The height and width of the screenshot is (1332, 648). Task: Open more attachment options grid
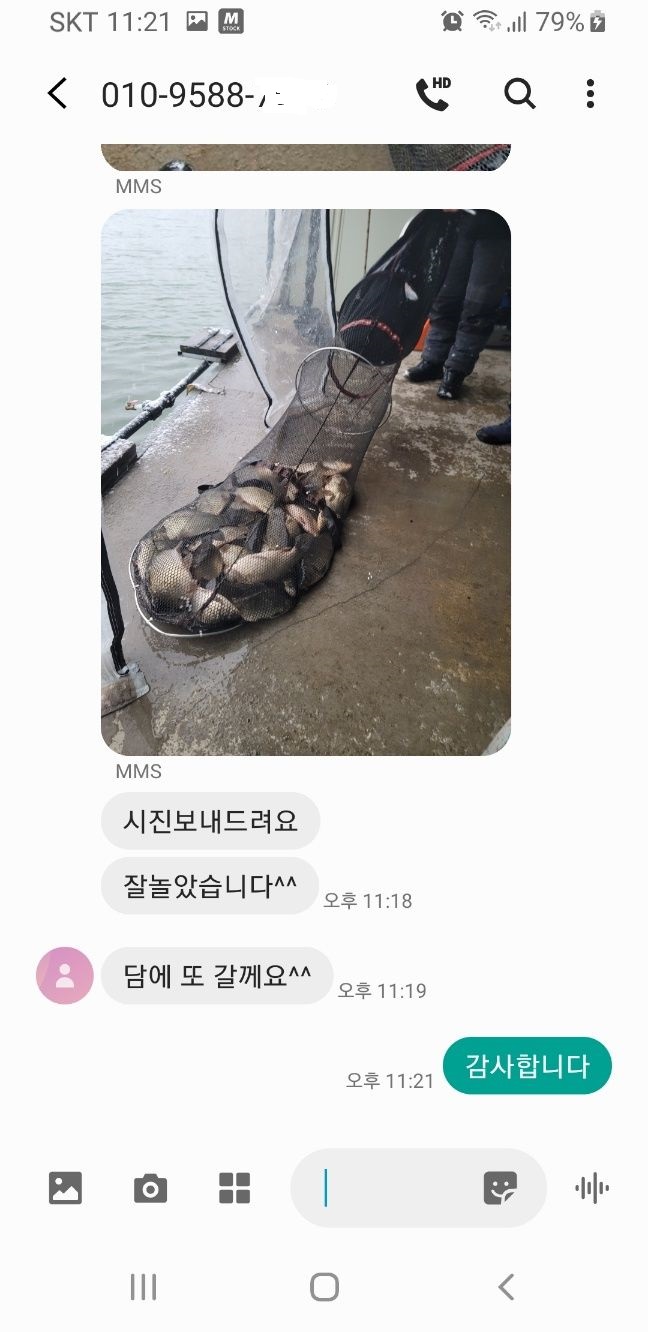pos(234,1188)
